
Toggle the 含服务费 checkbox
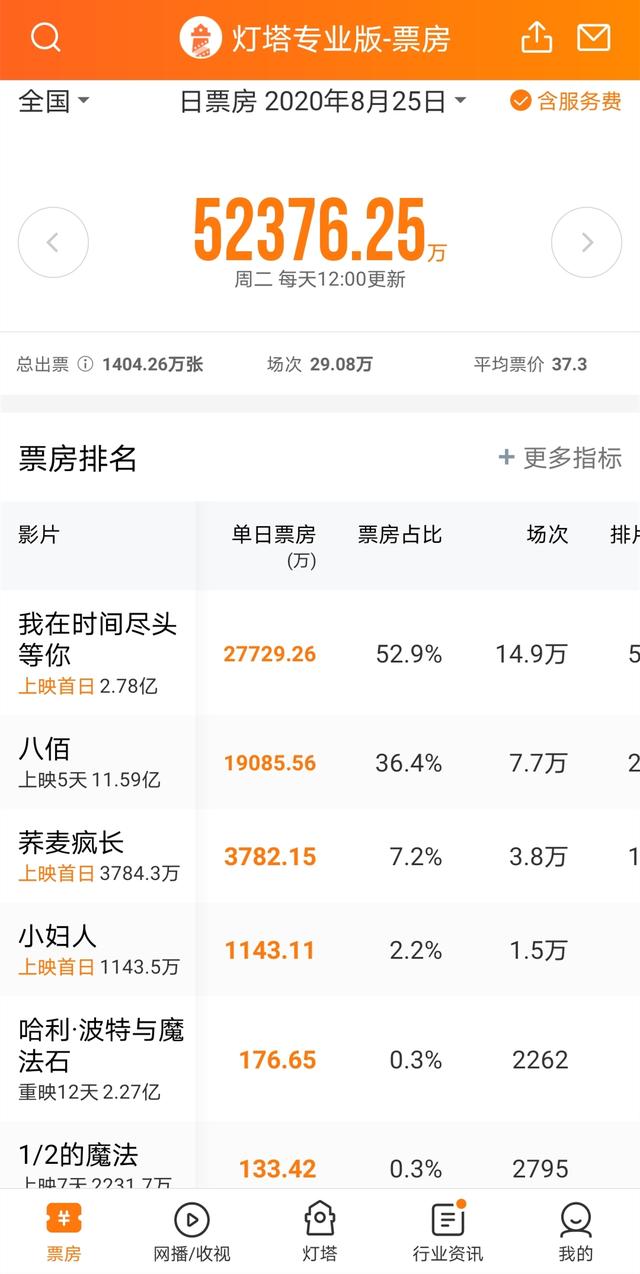click(566, 101)
